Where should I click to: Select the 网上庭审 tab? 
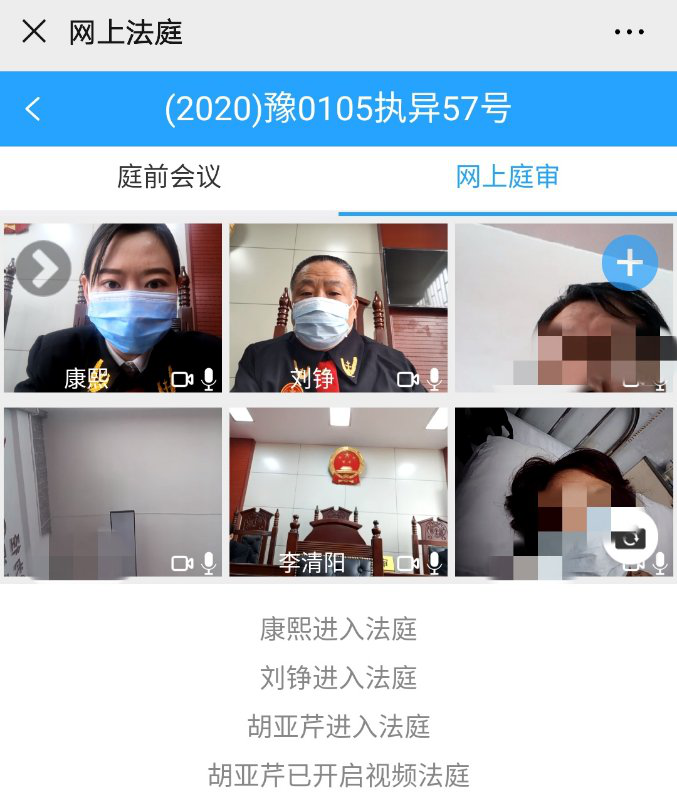(507, 178)
